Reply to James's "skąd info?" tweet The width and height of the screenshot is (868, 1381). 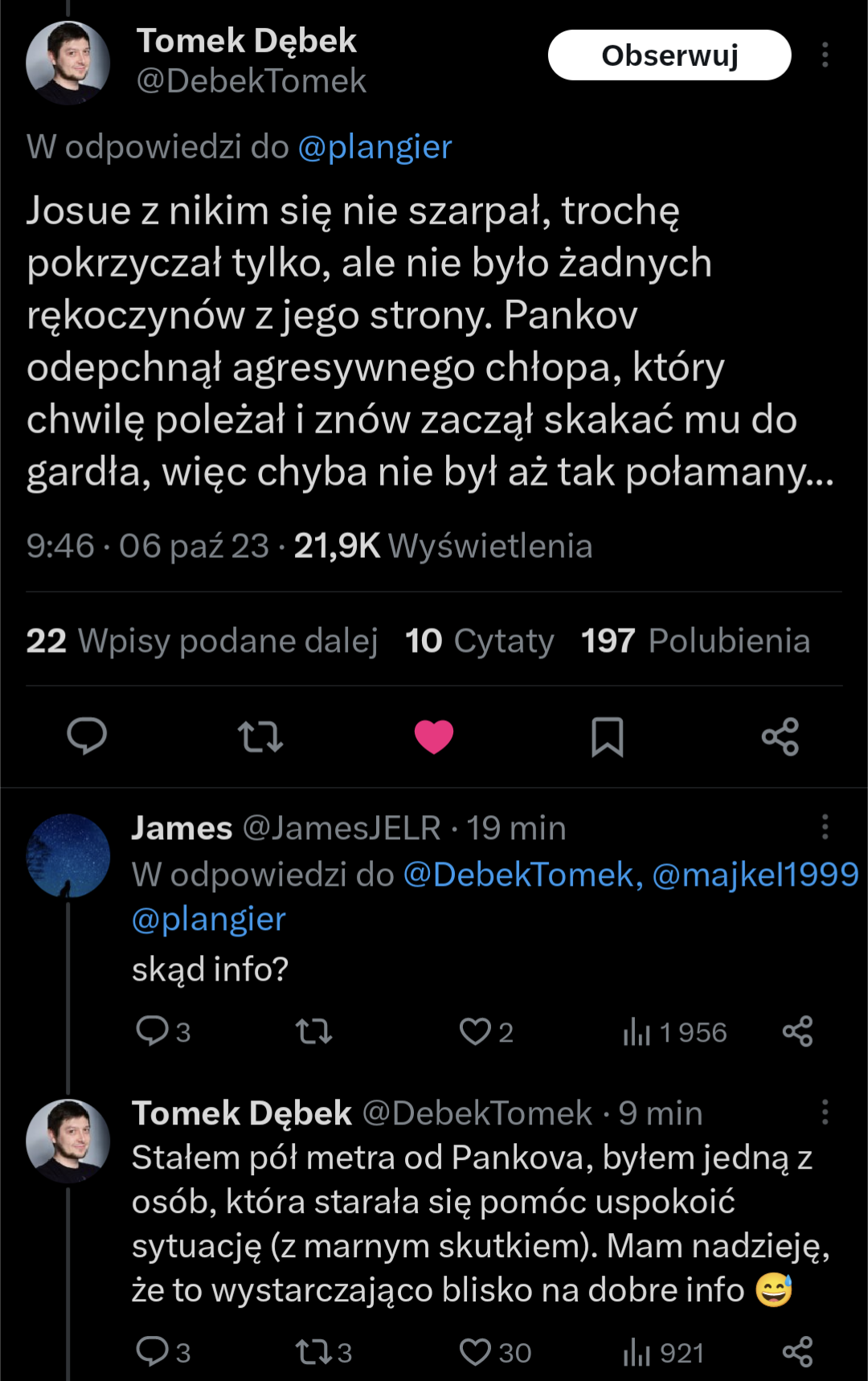(152, 1031)
